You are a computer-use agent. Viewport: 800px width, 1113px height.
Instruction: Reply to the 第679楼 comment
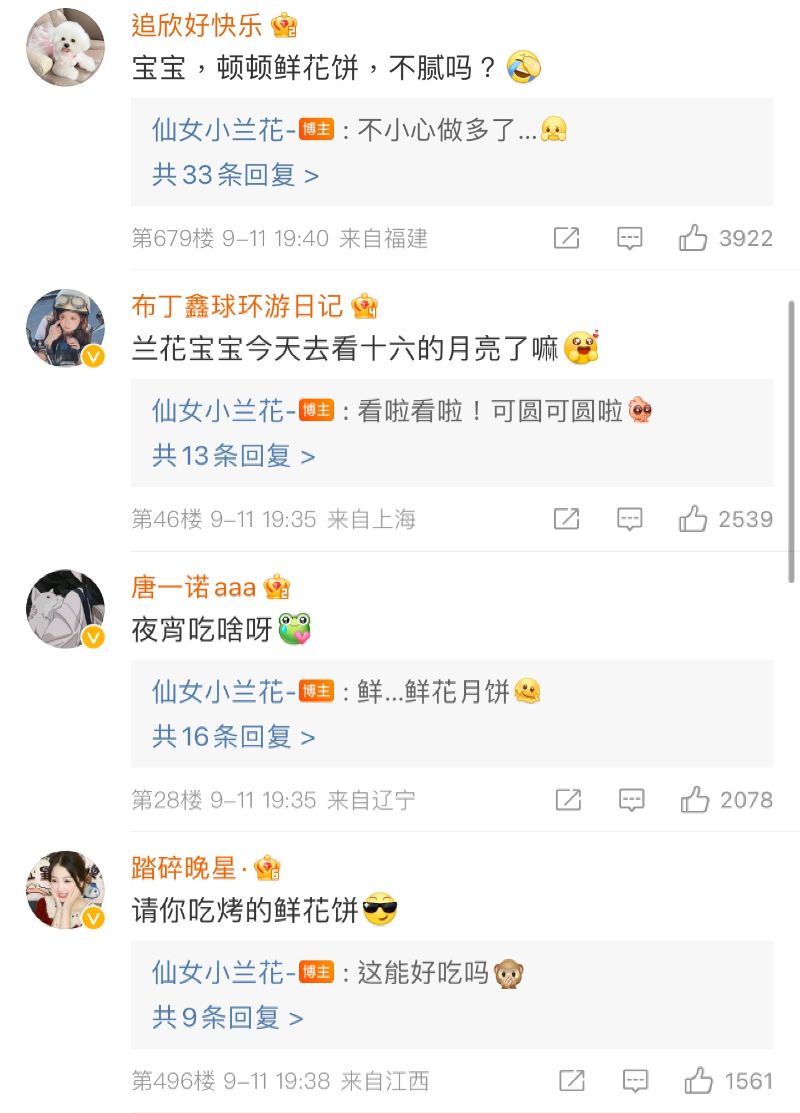pyautogui.click(x=629, y=238)
